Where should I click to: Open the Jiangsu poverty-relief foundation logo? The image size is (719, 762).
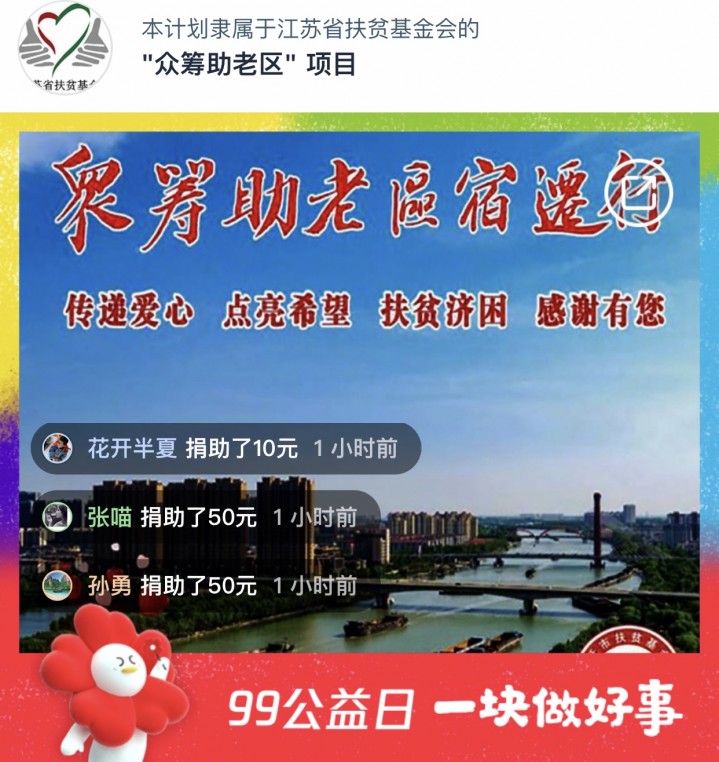pyautogui.click(x=64, y=48)
